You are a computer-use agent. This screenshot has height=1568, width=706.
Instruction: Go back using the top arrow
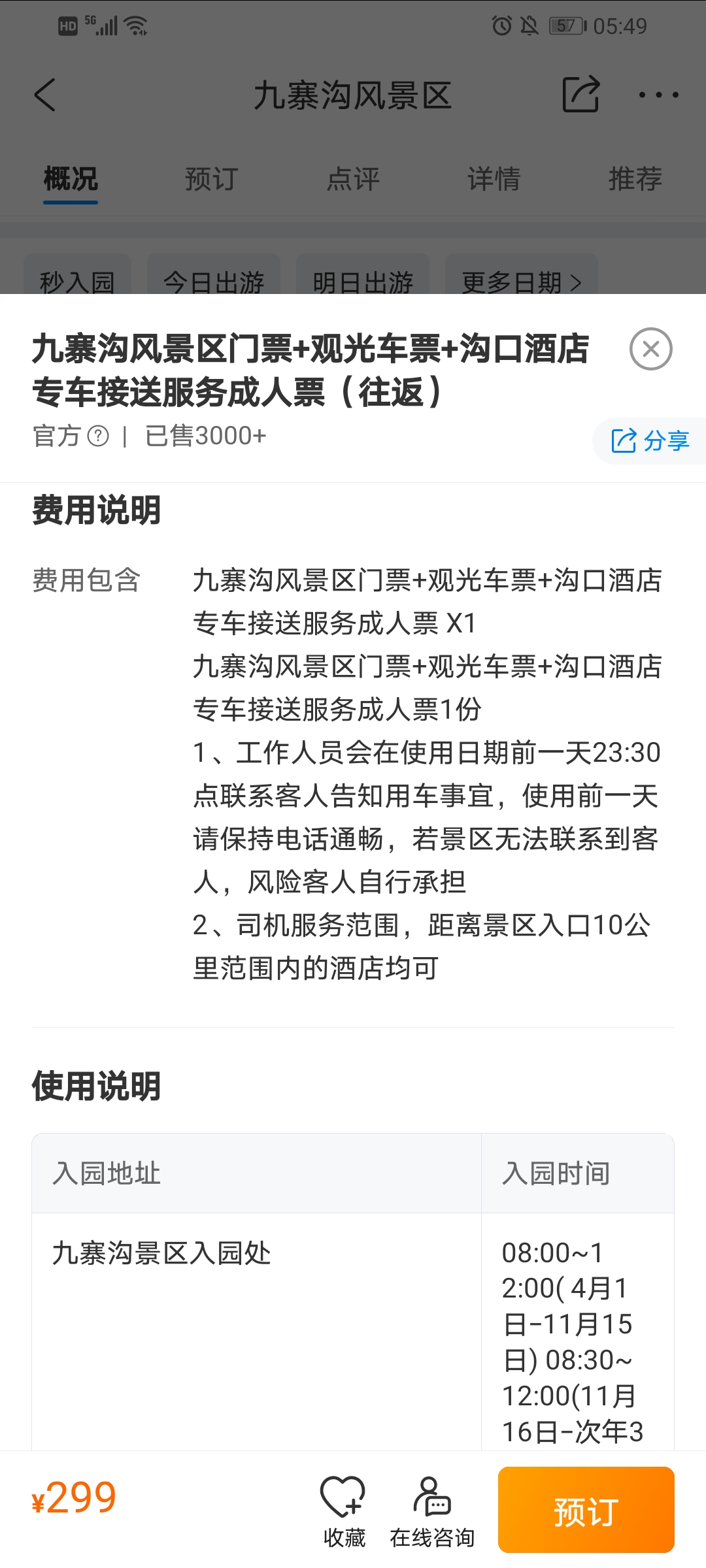45,95
